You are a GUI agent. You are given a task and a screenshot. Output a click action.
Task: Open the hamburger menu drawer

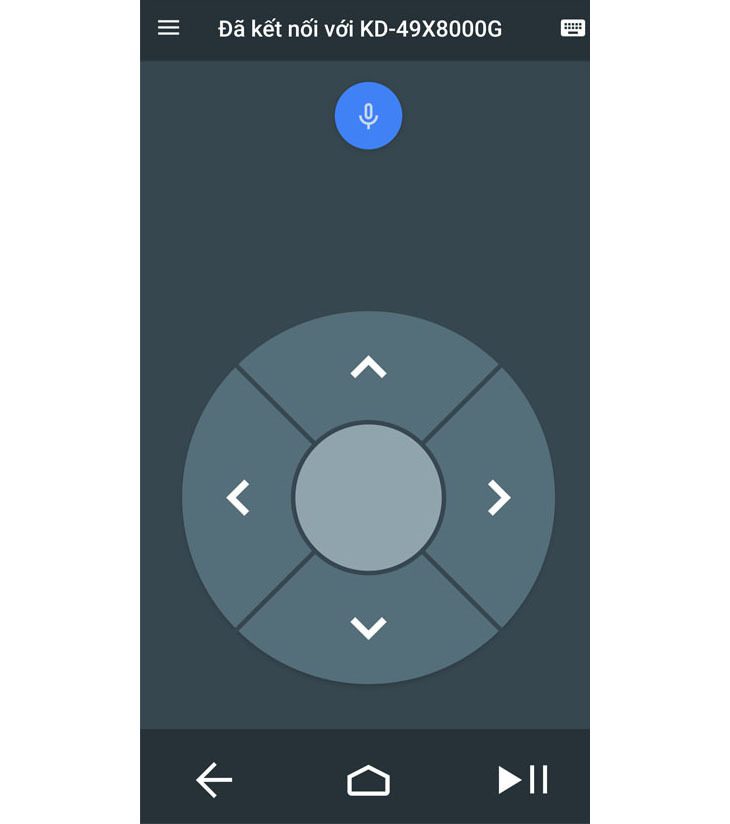[x=169, y=28]
